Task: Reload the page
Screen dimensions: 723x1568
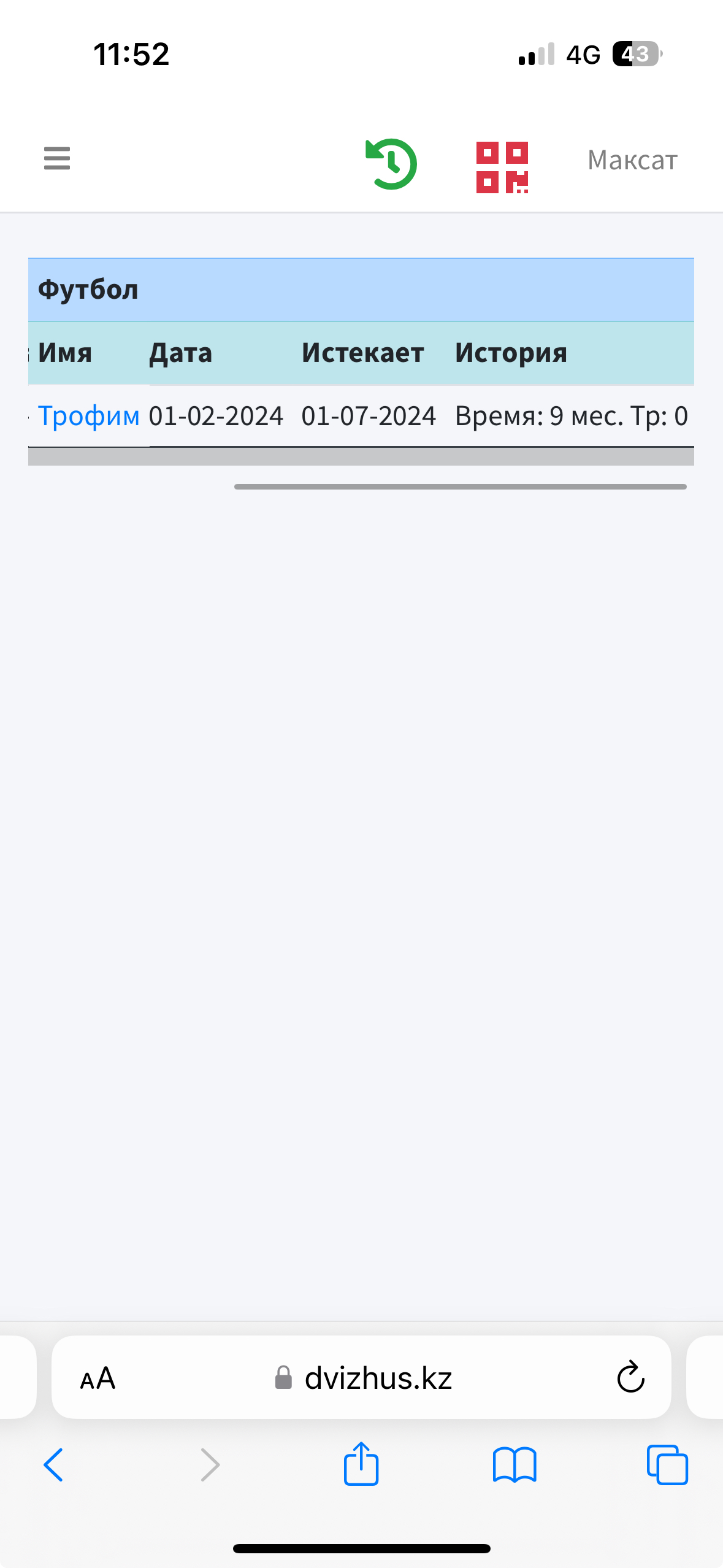Action: 630,1377
